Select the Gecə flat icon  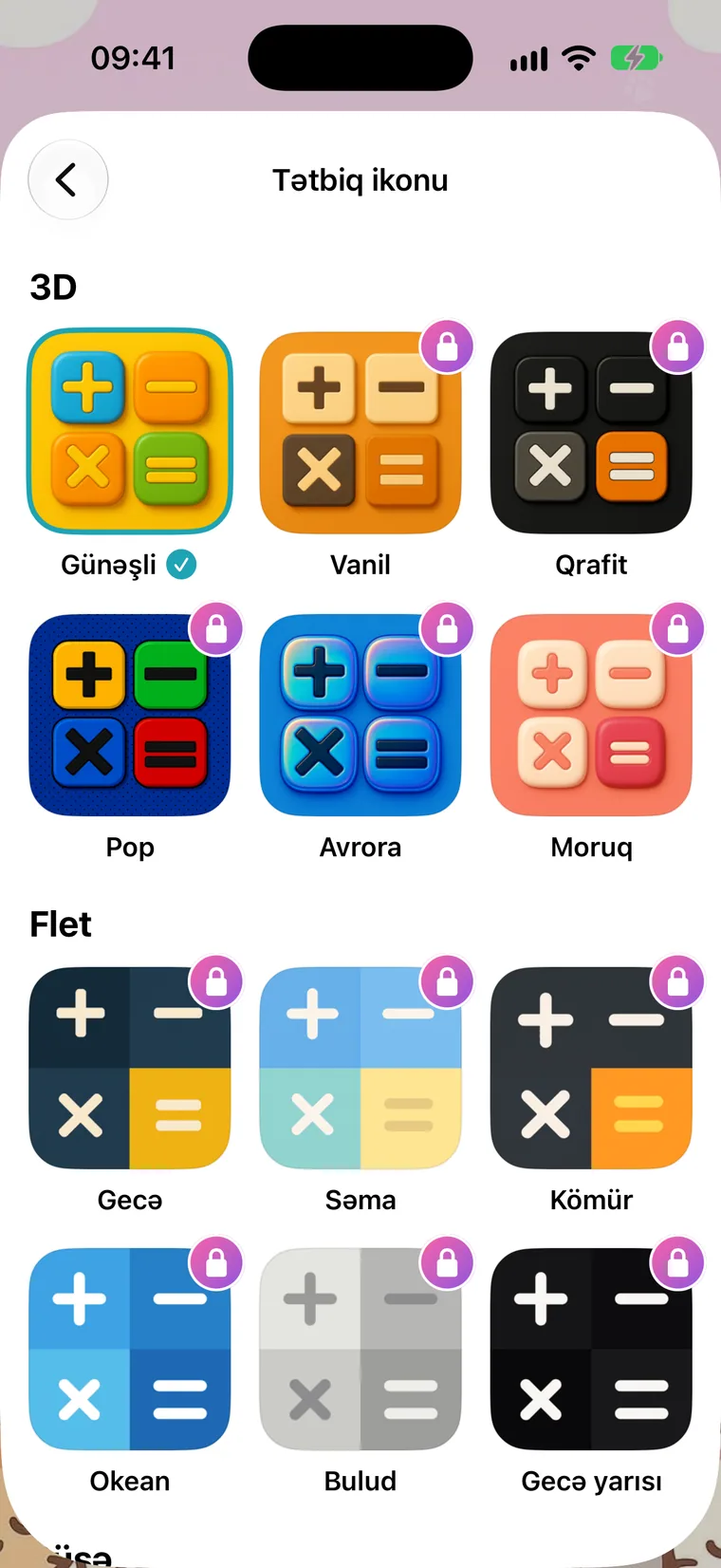130,1068
